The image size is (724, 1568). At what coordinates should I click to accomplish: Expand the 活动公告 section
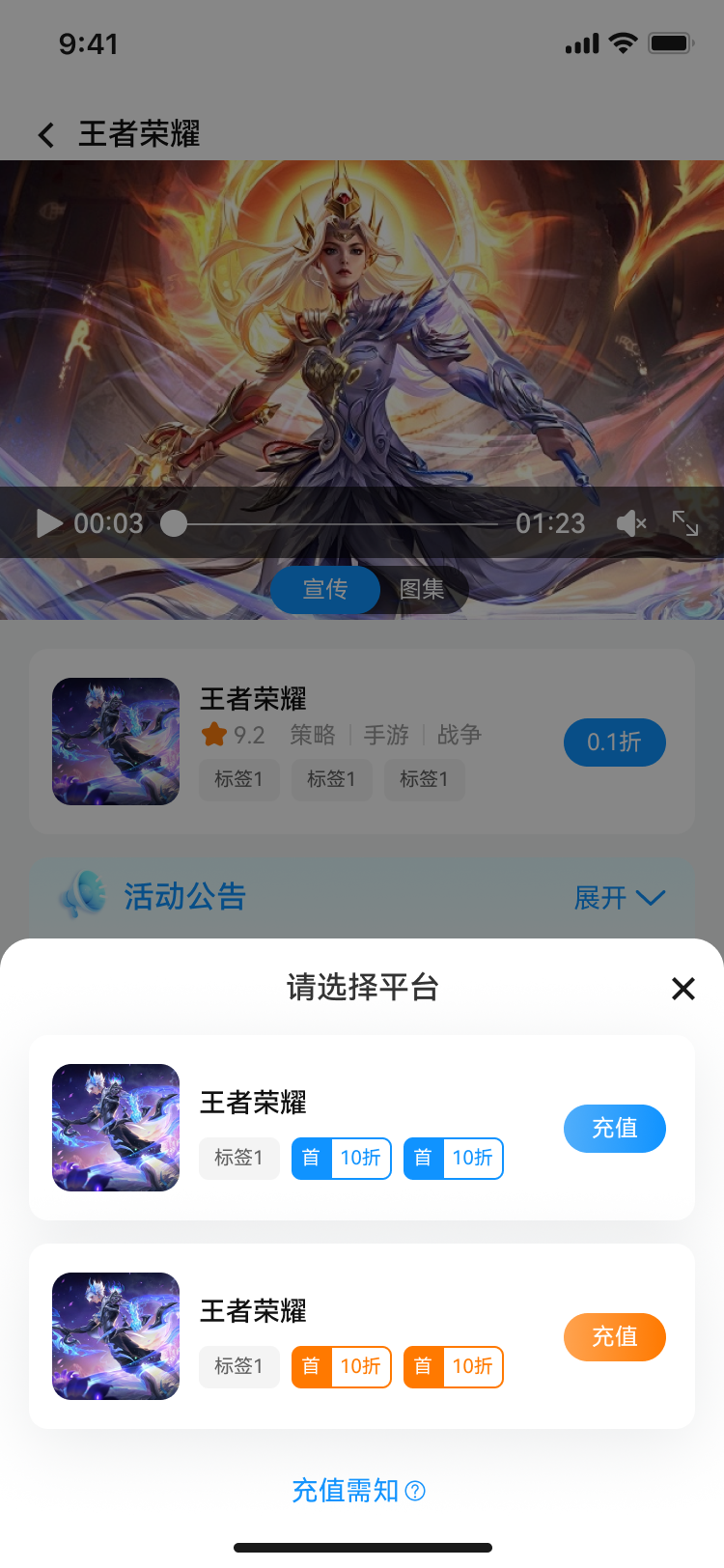tap(619, 898)
